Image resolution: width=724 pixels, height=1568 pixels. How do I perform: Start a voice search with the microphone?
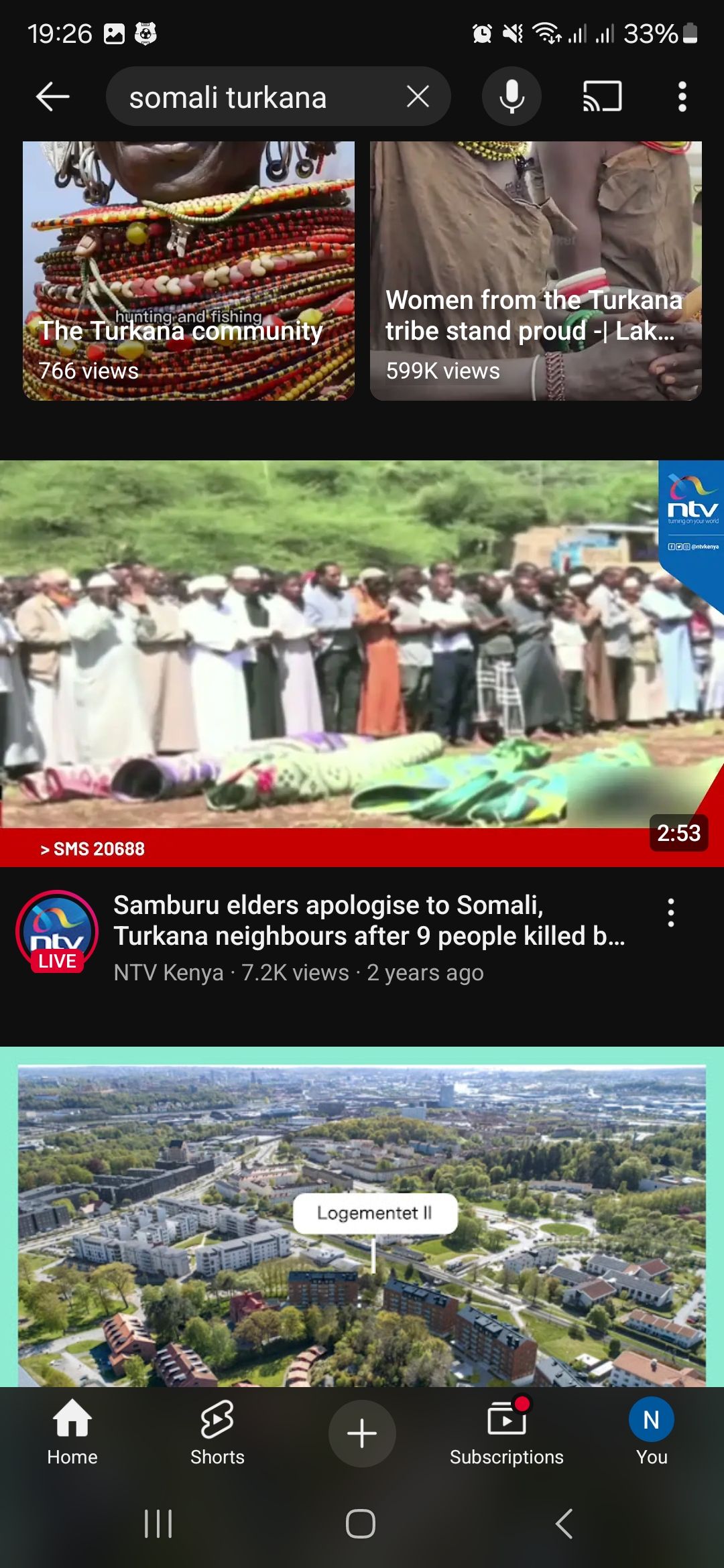(x=511, y=97)
